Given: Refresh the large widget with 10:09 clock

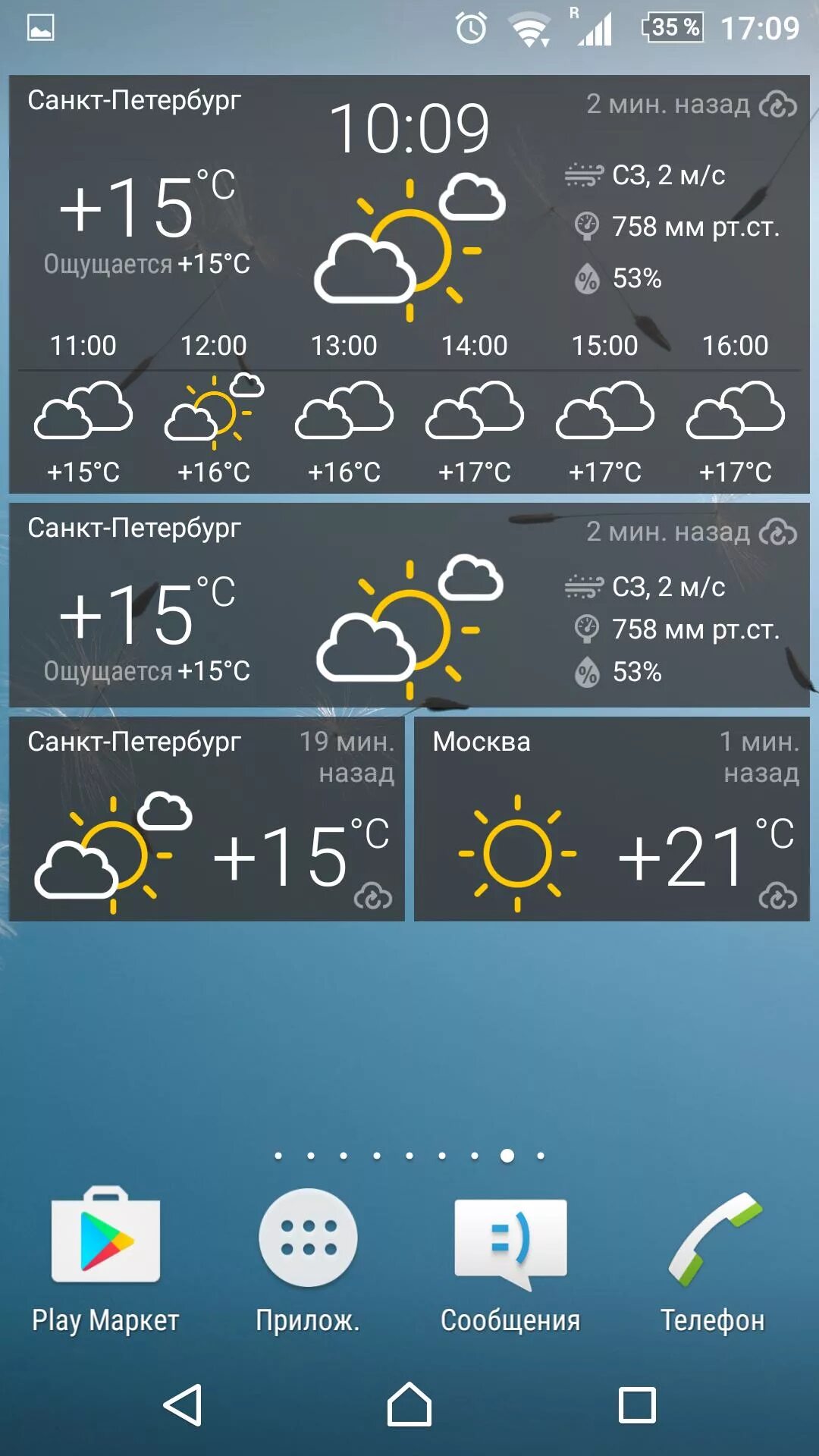Looking at the screenshot, I should point(778,105).
